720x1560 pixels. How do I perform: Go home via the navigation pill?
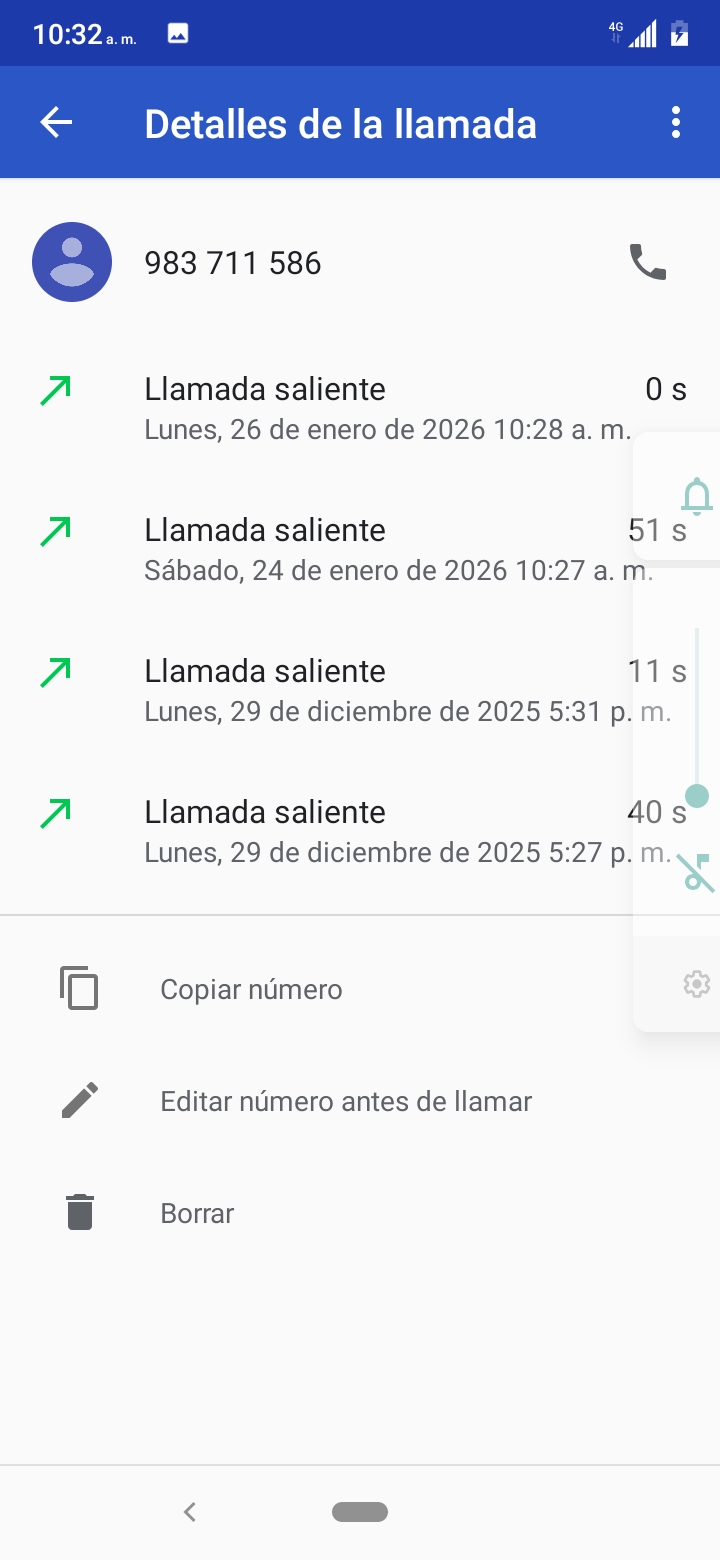pos(360,1512)
